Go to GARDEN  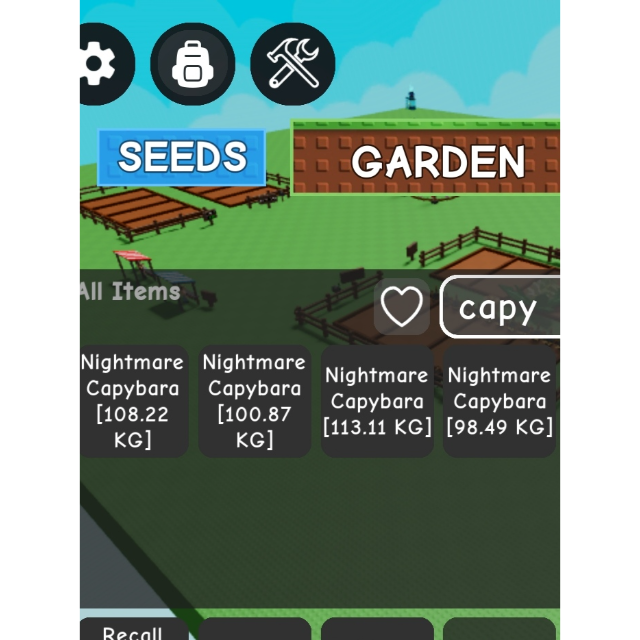point(436,161)
